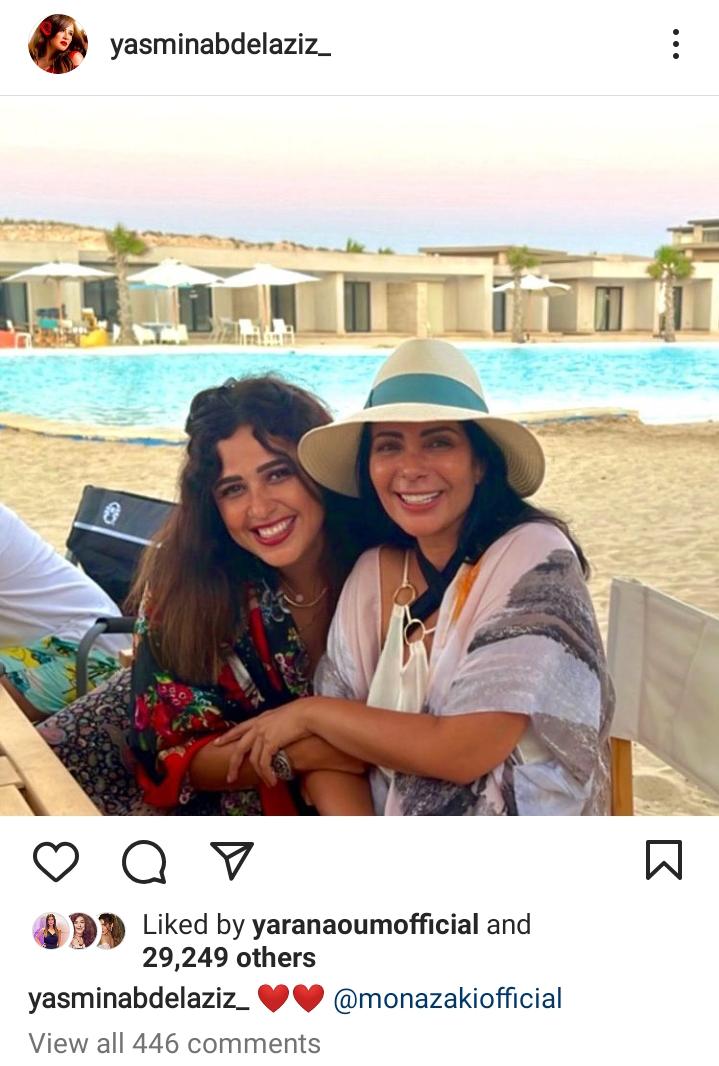Open the tagged @monazakiofficial profile
The image size is (719, 1066).
tap(447, 998)
